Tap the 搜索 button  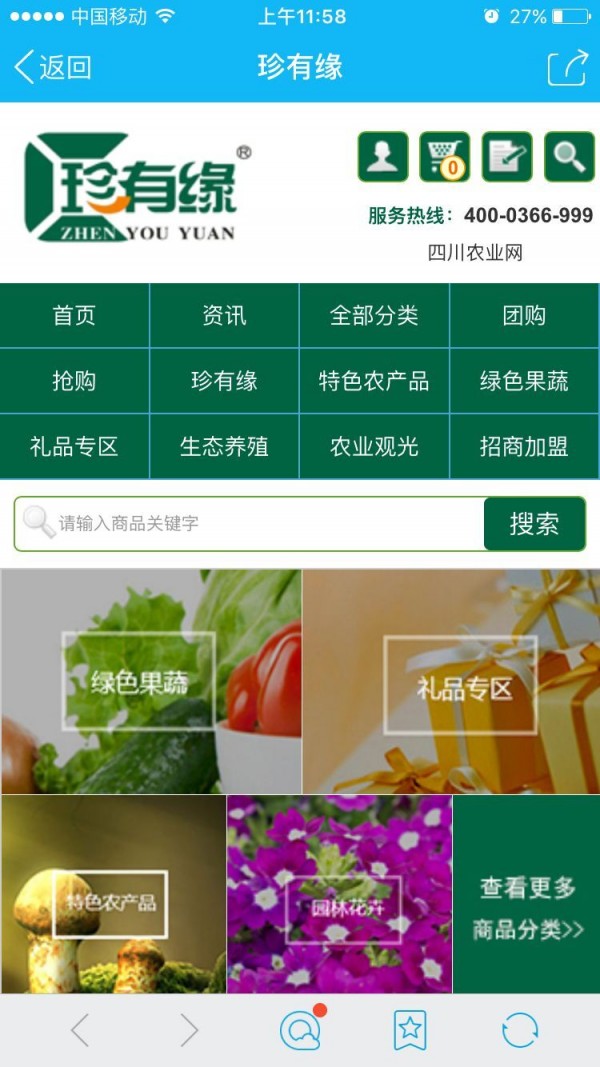tap(534, 523)
